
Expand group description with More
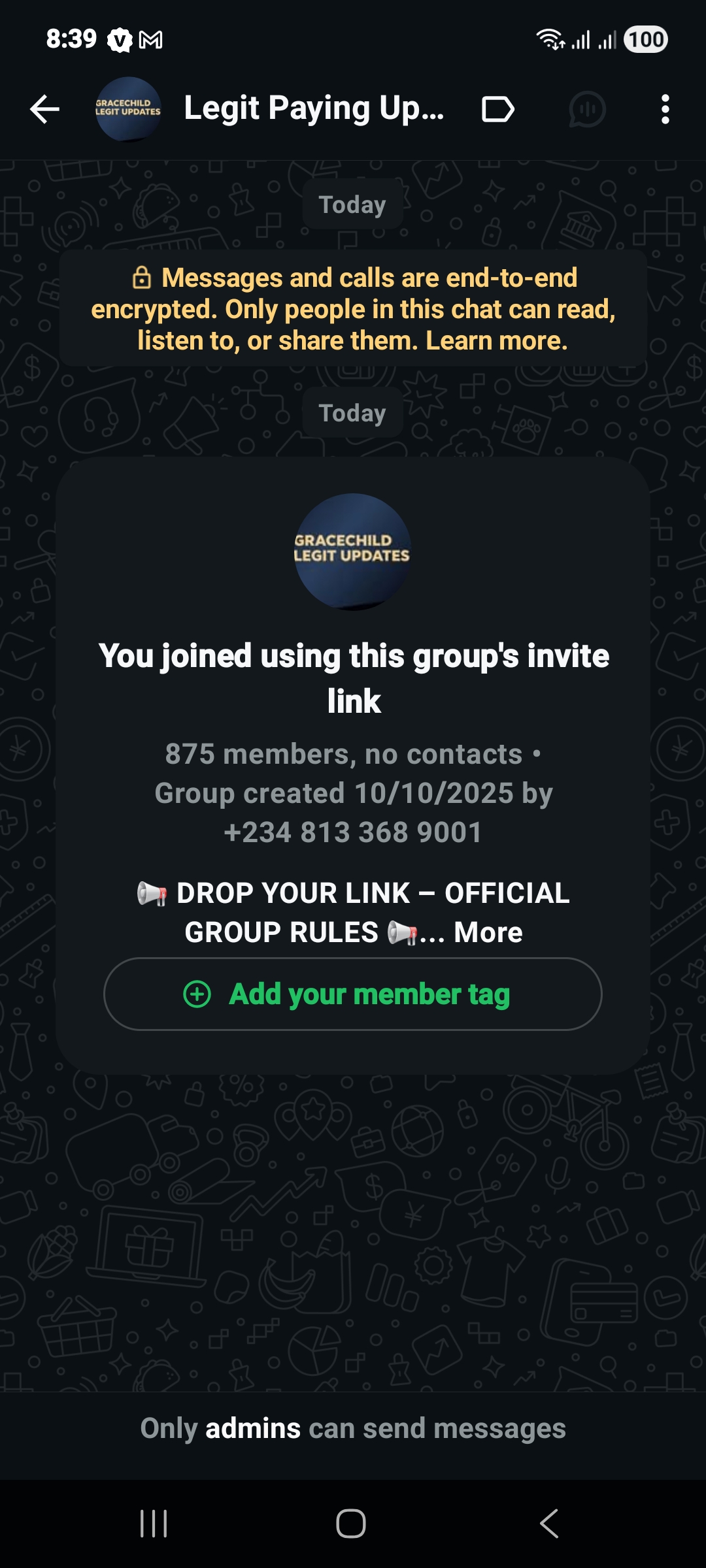488,932
